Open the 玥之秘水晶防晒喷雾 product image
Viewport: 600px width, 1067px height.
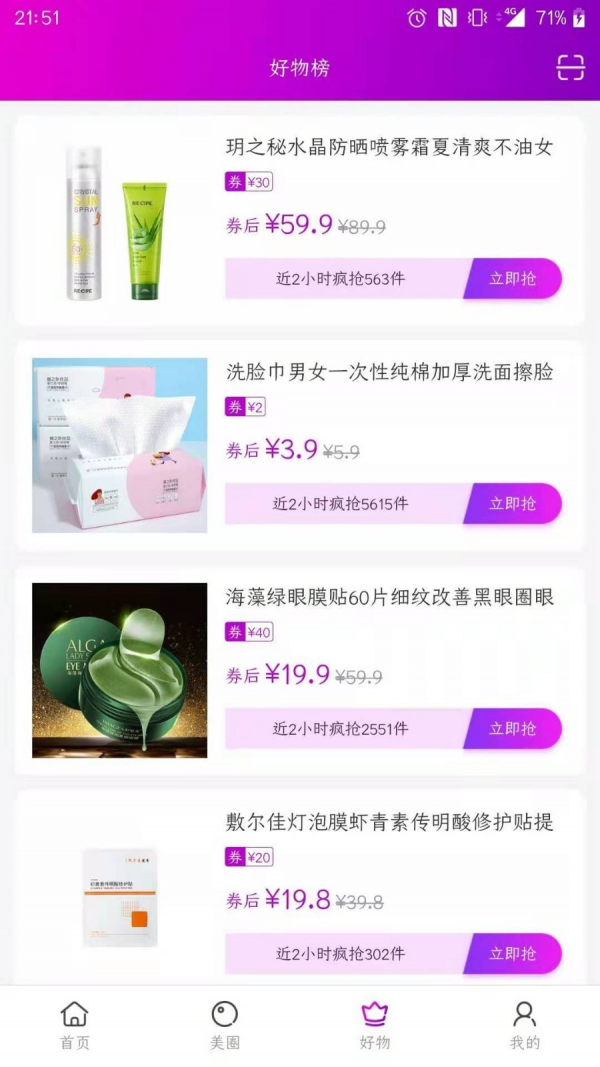(x=119, y=222)
